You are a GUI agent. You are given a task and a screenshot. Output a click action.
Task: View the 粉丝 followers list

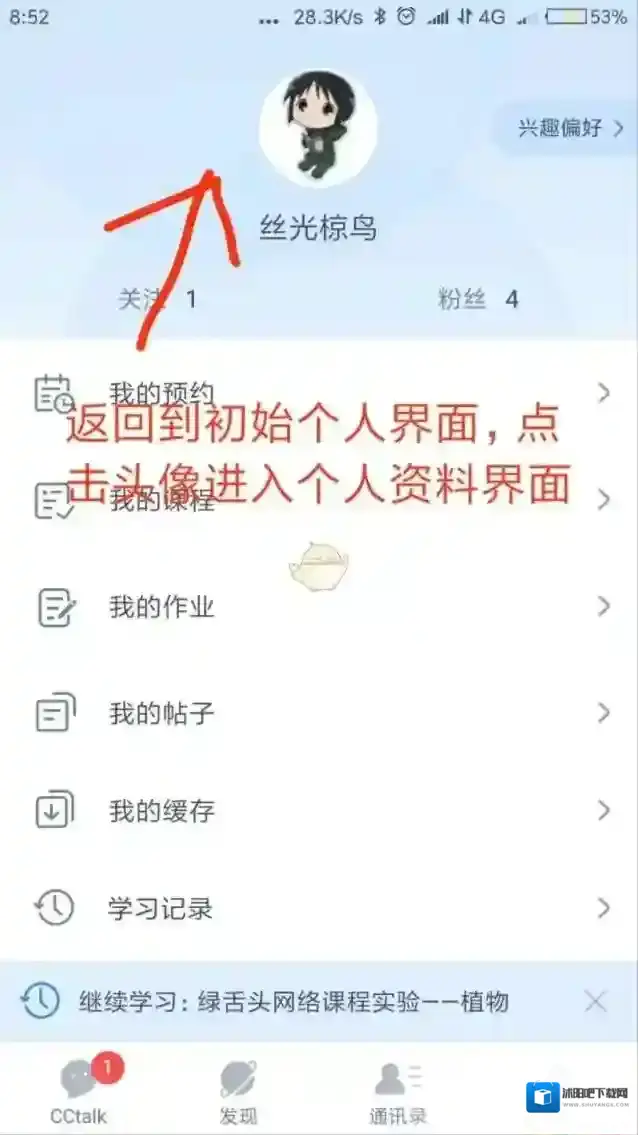pyautogui.click(x=478, y=298)
